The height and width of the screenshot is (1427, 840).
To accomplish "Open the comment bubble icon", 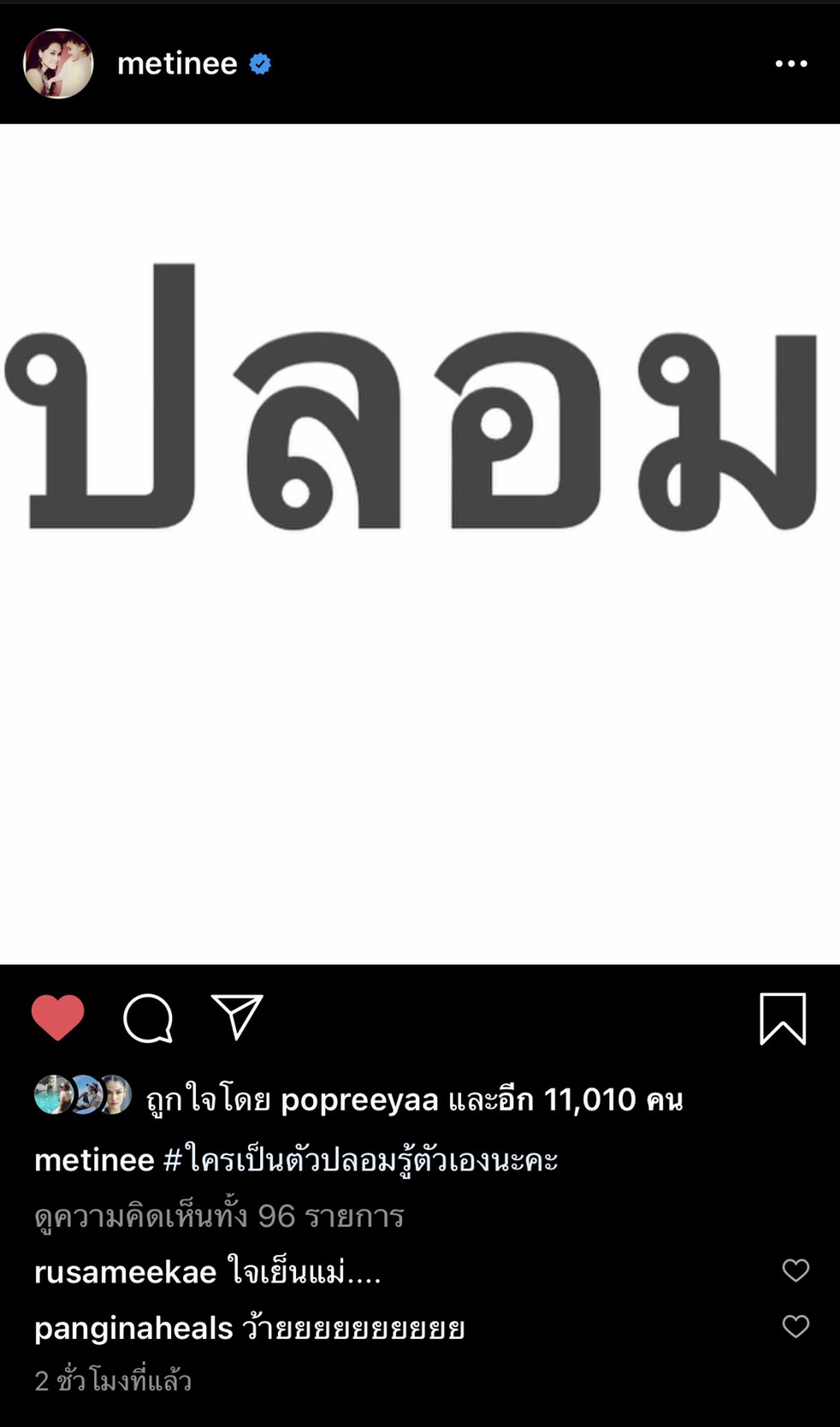I will [x=148, y=1018].
